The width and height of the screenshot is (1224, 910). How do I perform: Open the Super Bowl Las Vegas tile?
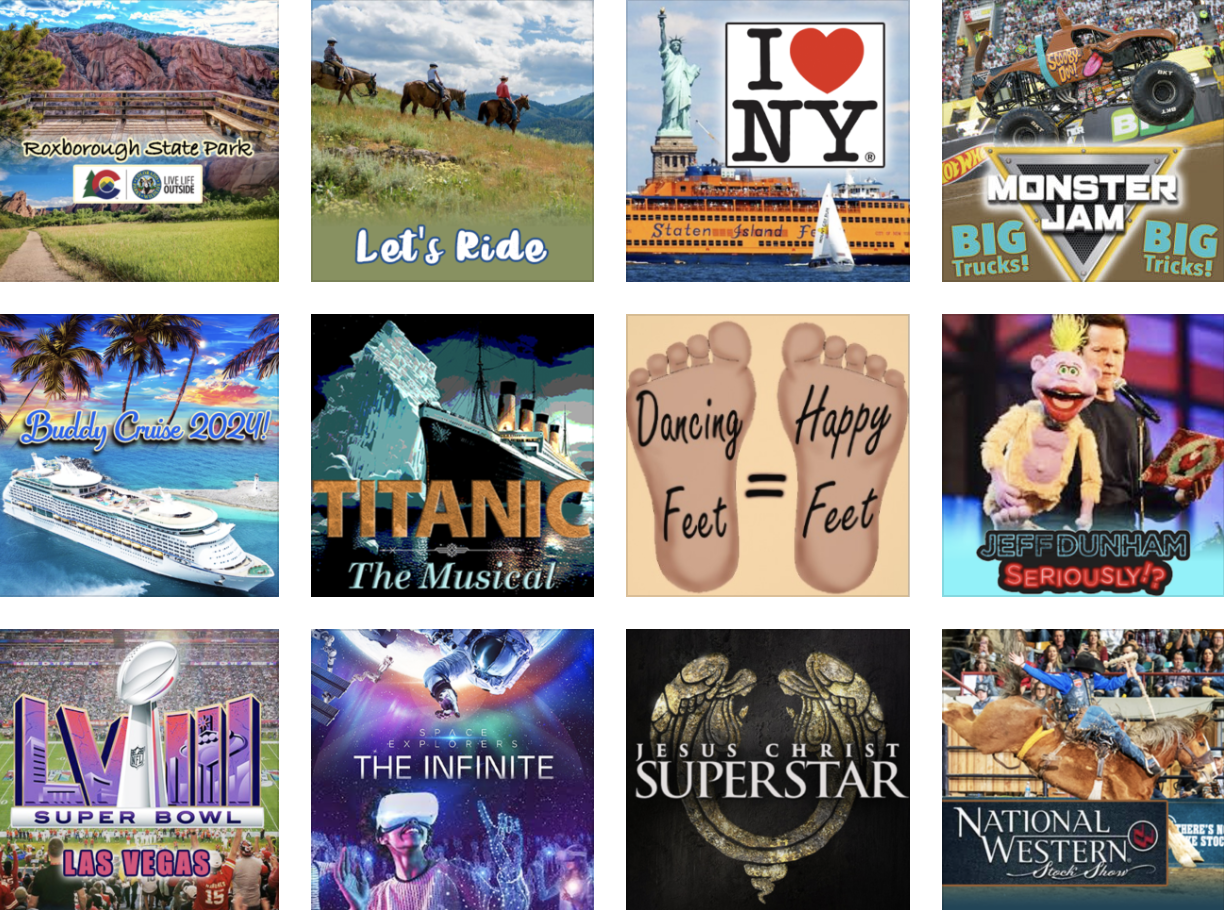click(139, 769)
